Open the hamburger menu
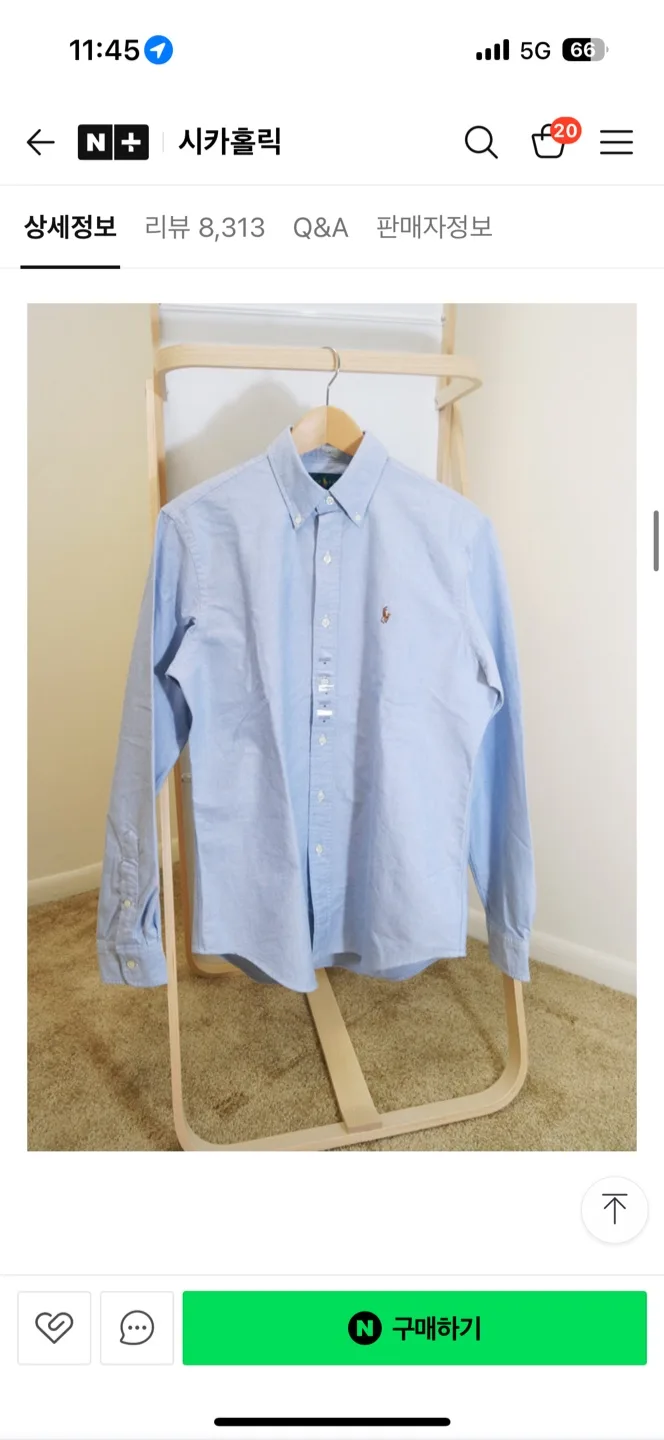The width and height of the screenshot is (664, 1440). pyautogui.click(x=616, y=143)
